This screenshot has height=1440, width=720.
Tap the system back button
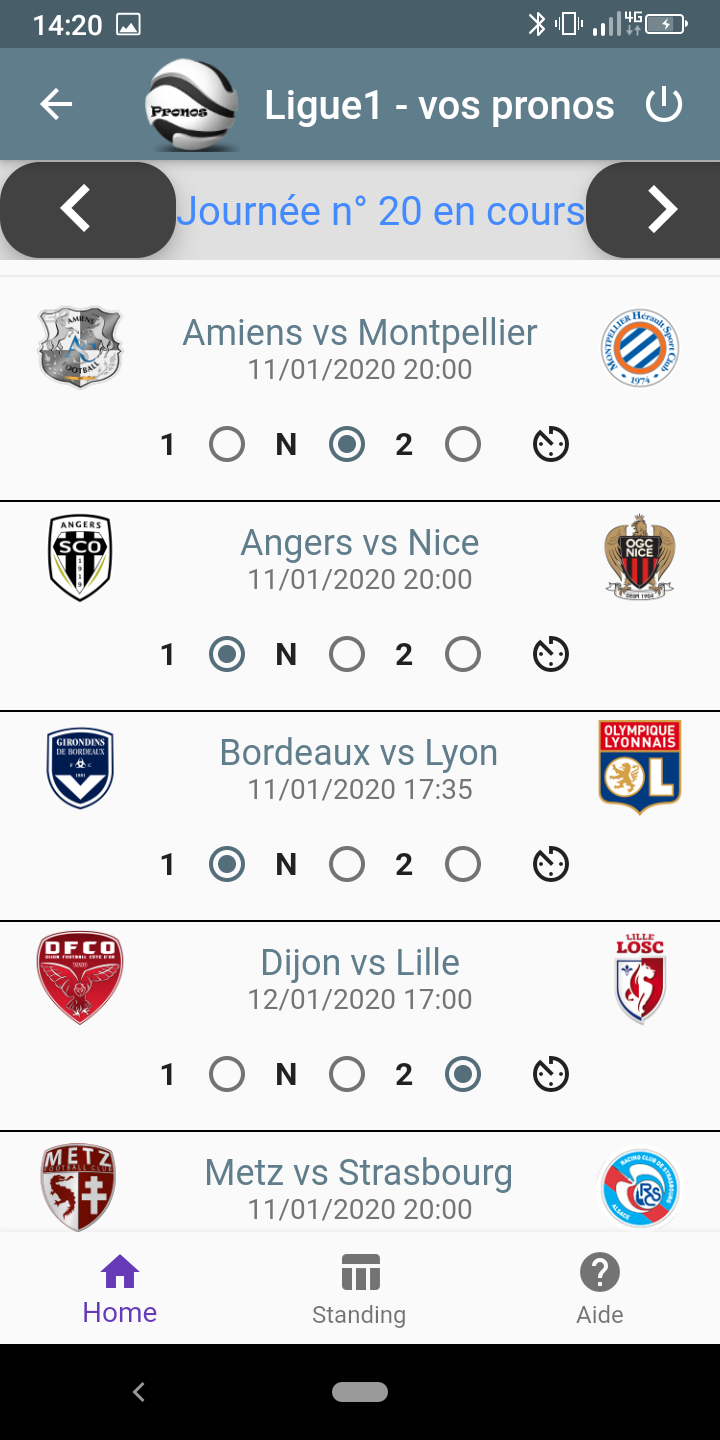[139, 1392]
